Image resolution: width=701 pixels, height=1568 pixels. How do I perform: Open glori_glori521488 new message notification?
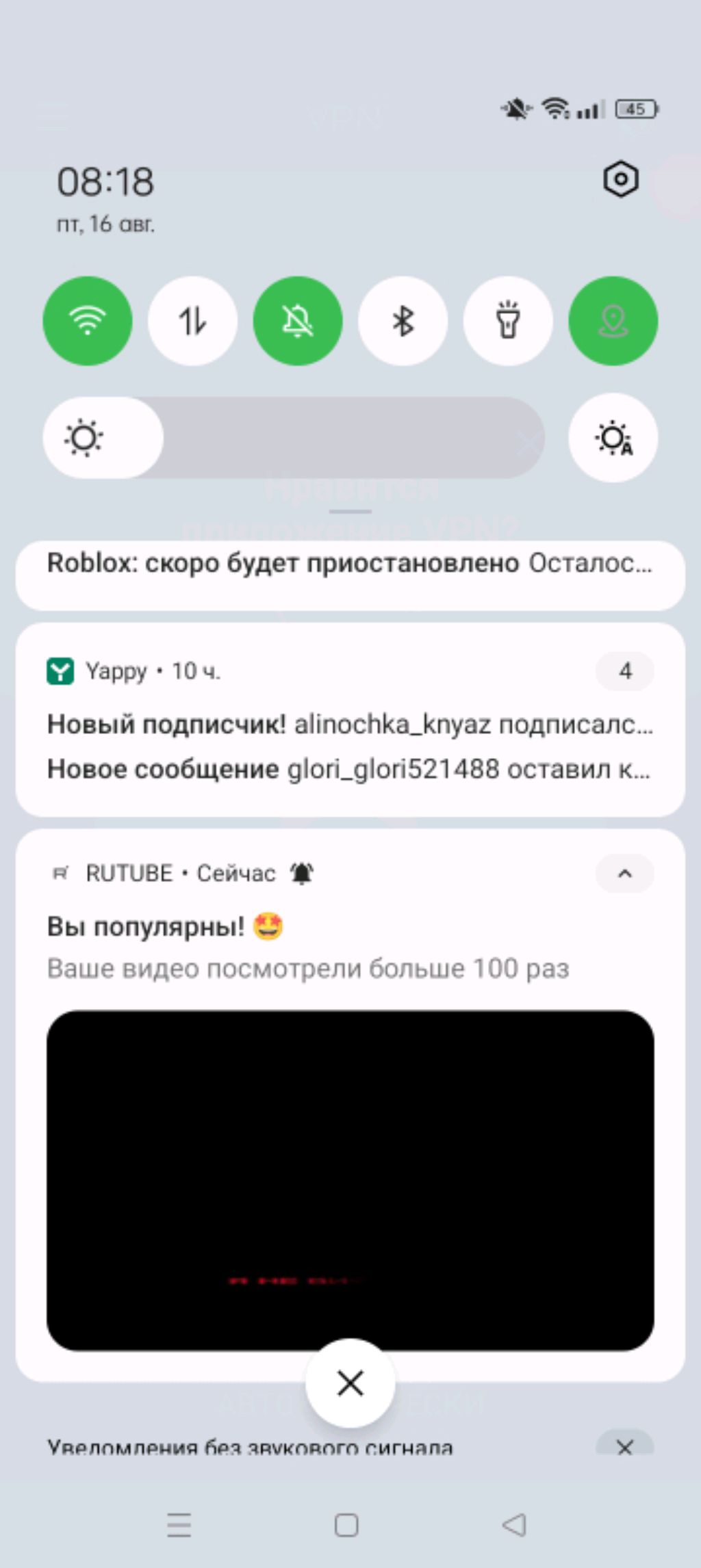coord(349,770)
